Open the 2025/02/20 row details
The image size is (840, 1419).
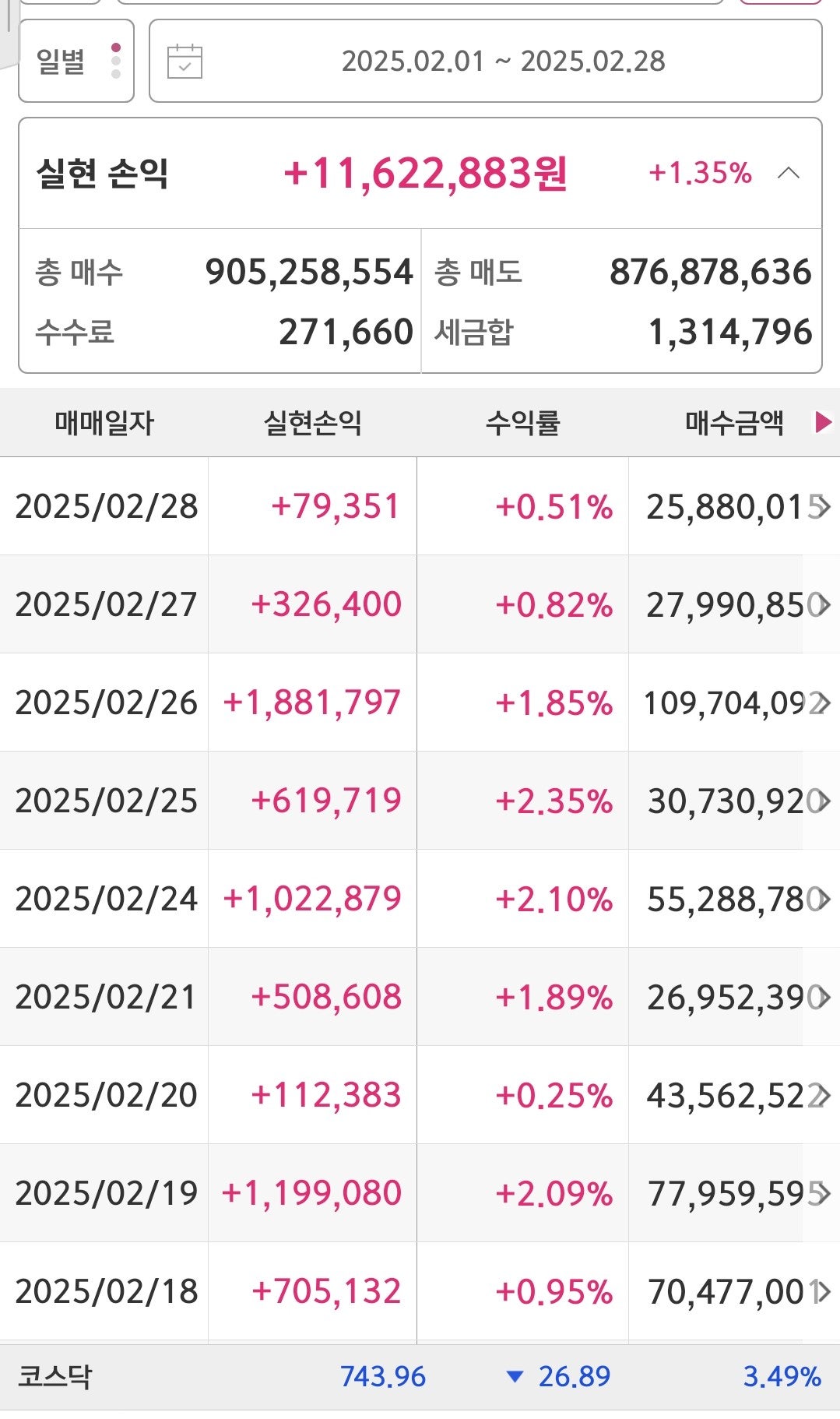pos(821,1096)
